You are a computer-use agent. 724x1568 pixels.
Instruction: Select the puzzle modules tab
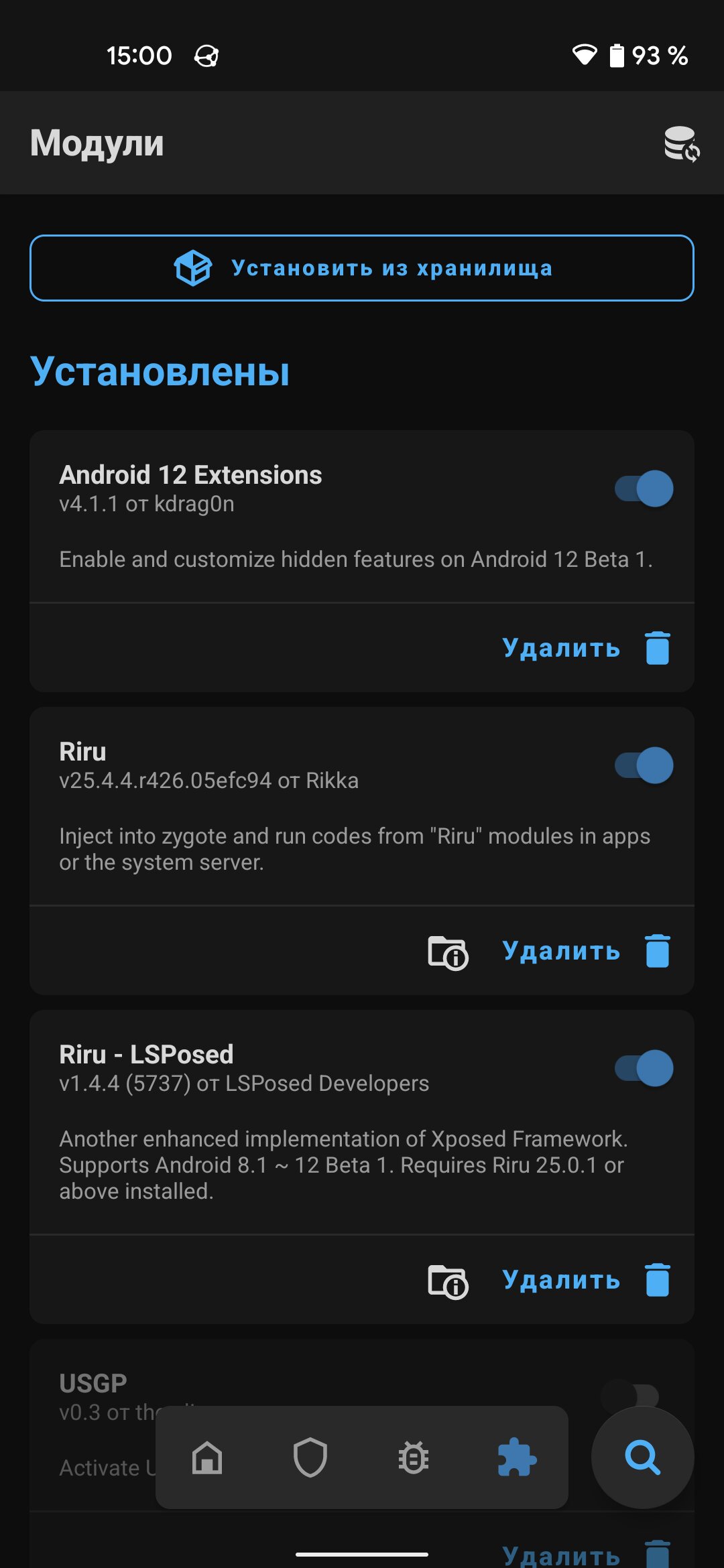(x=516, y=1457)
